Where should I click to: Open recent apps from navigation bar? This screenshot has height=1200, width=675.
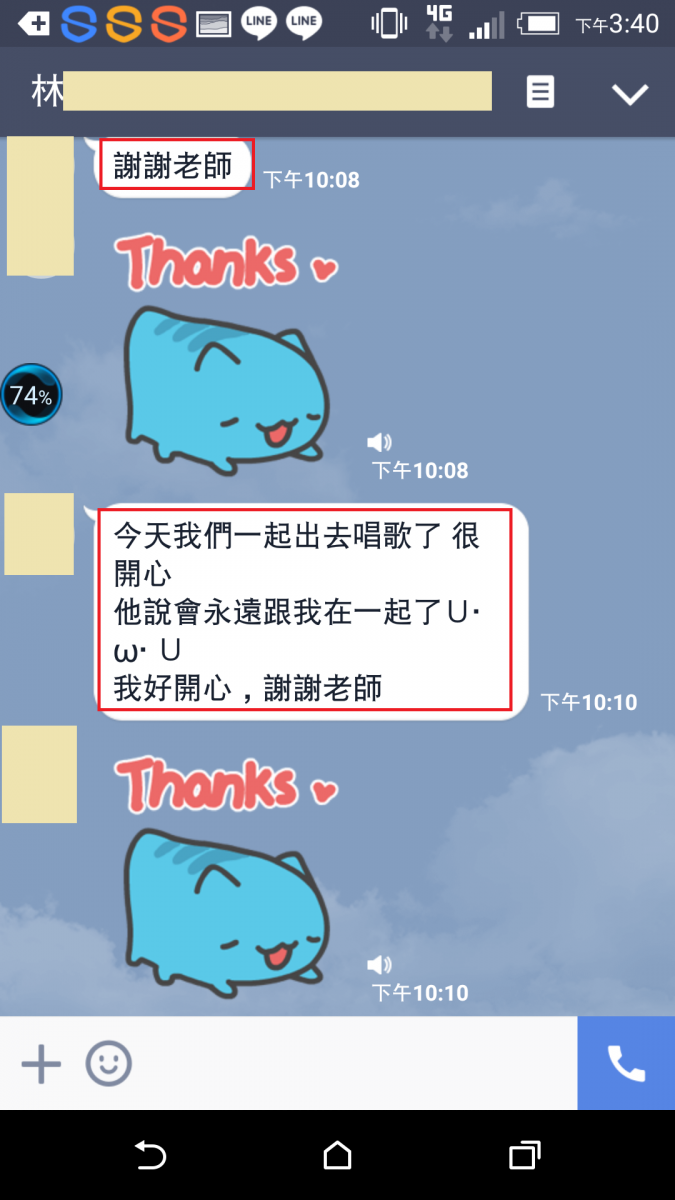(524, 1156)
